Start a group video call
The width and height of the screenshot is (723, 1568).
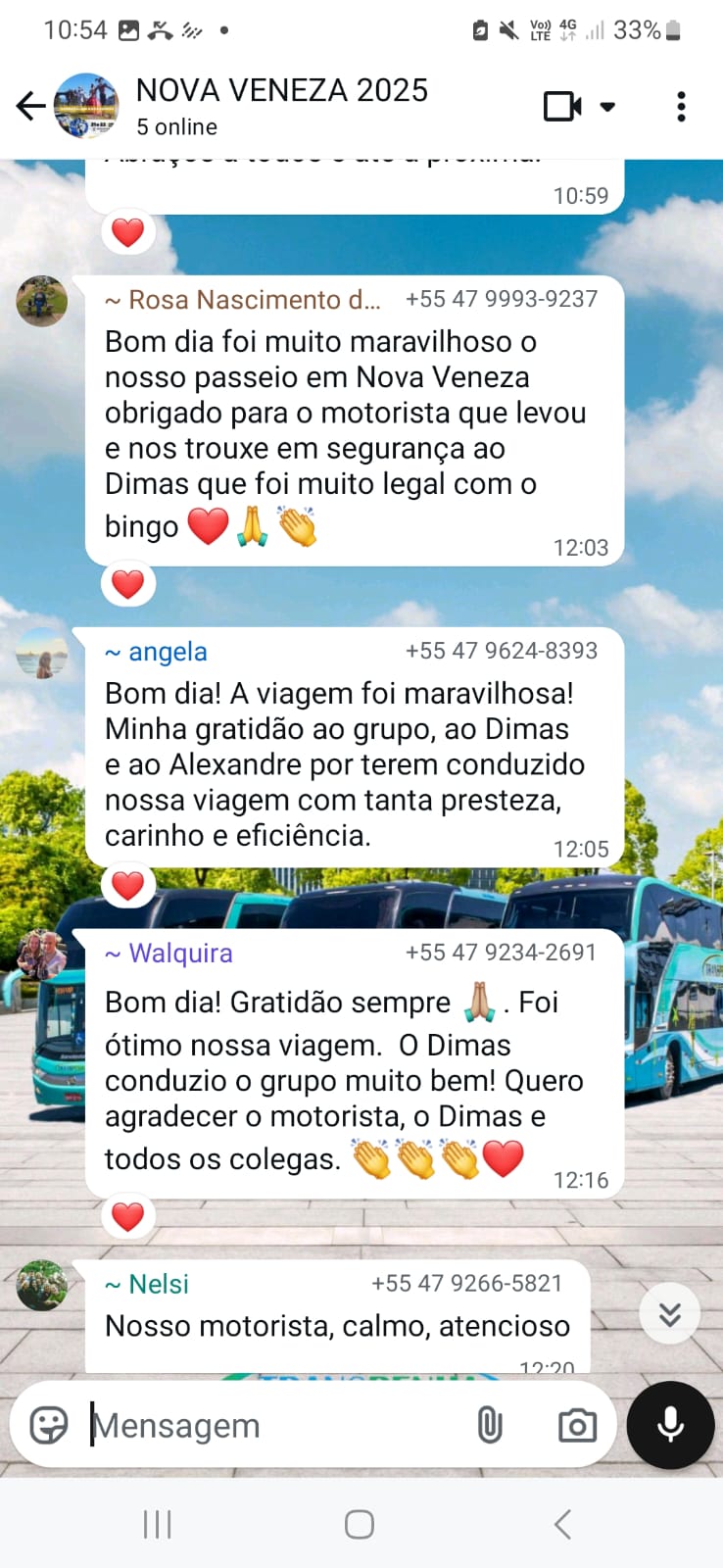(563, 106)
